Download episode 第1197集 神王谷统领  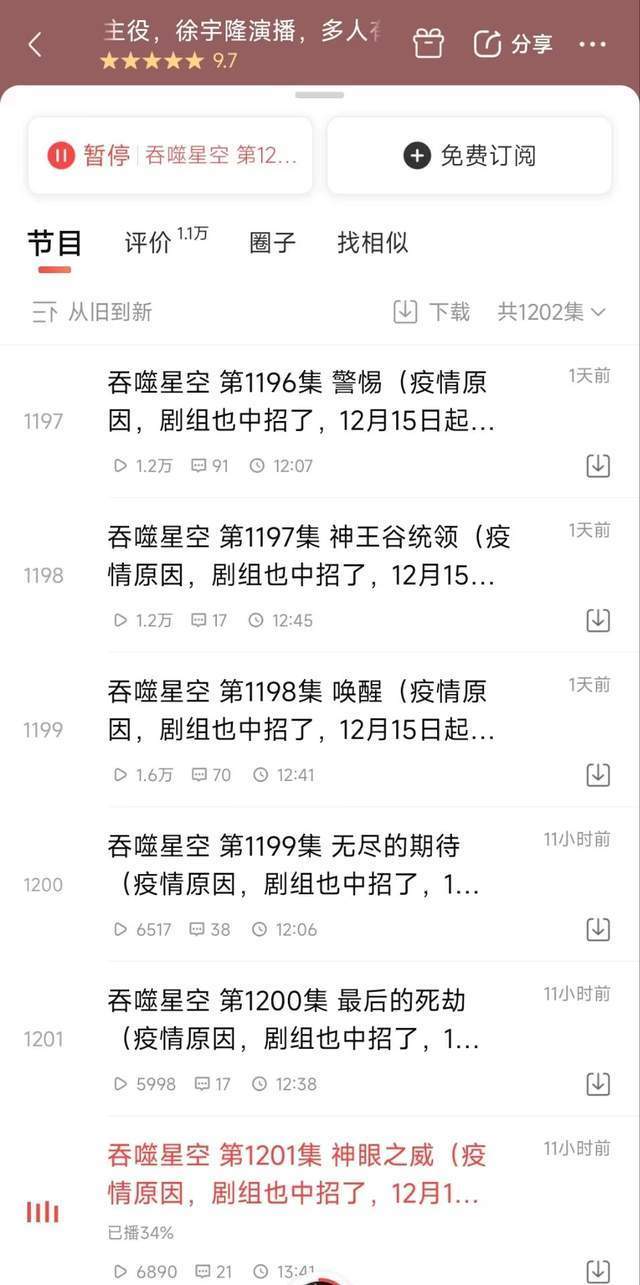[597, 620]
